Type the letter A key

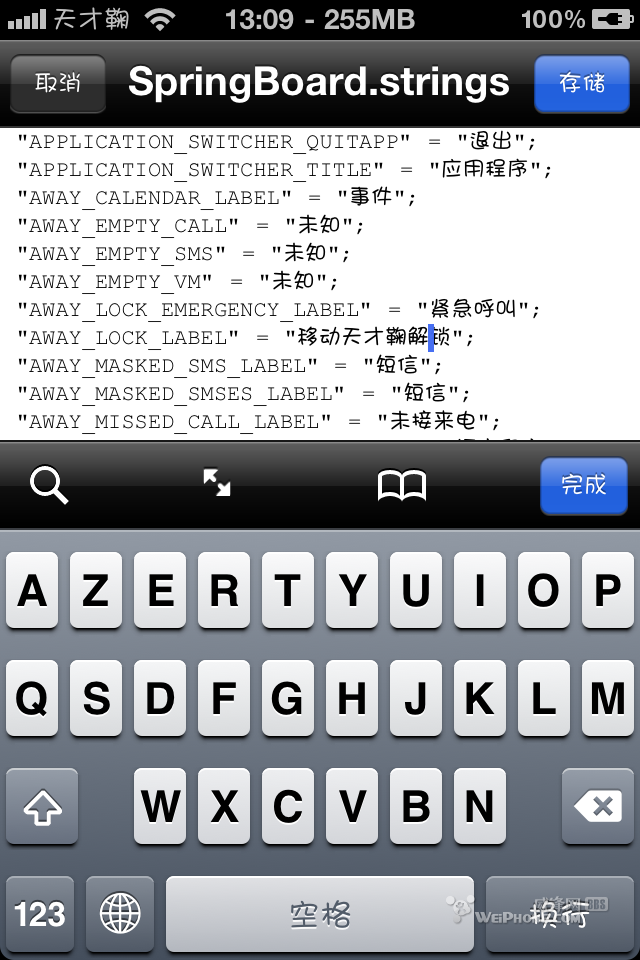(32, 591)
